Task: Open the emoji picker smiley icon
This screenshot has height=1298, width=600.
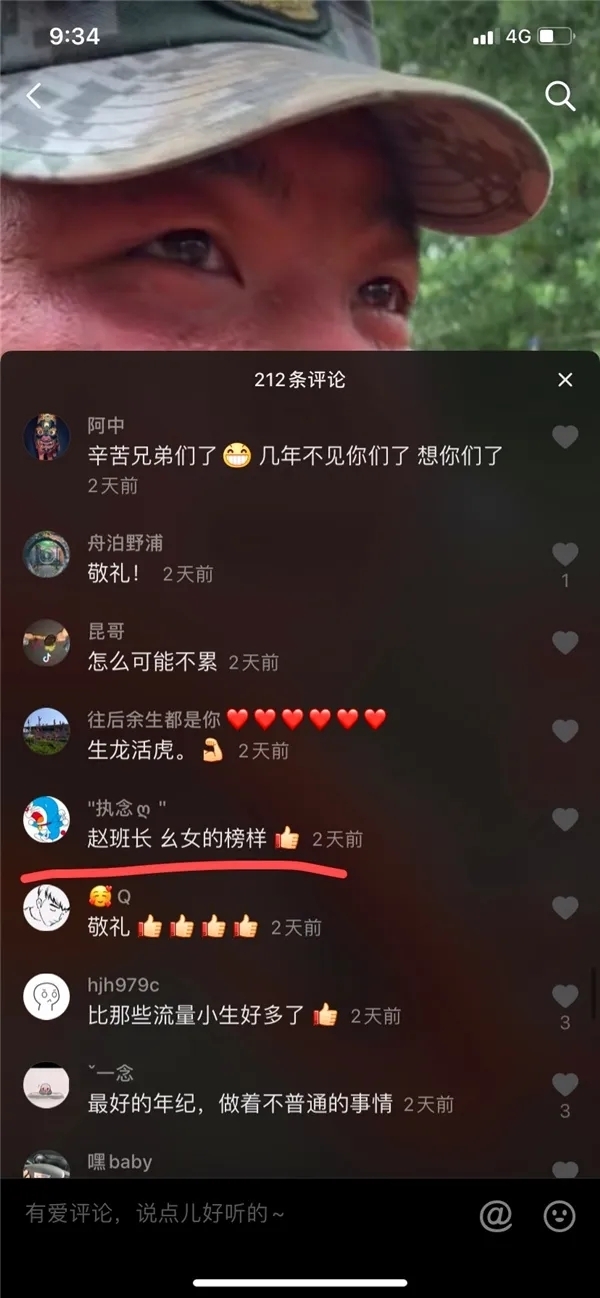Action: (x=559, y=1215)
